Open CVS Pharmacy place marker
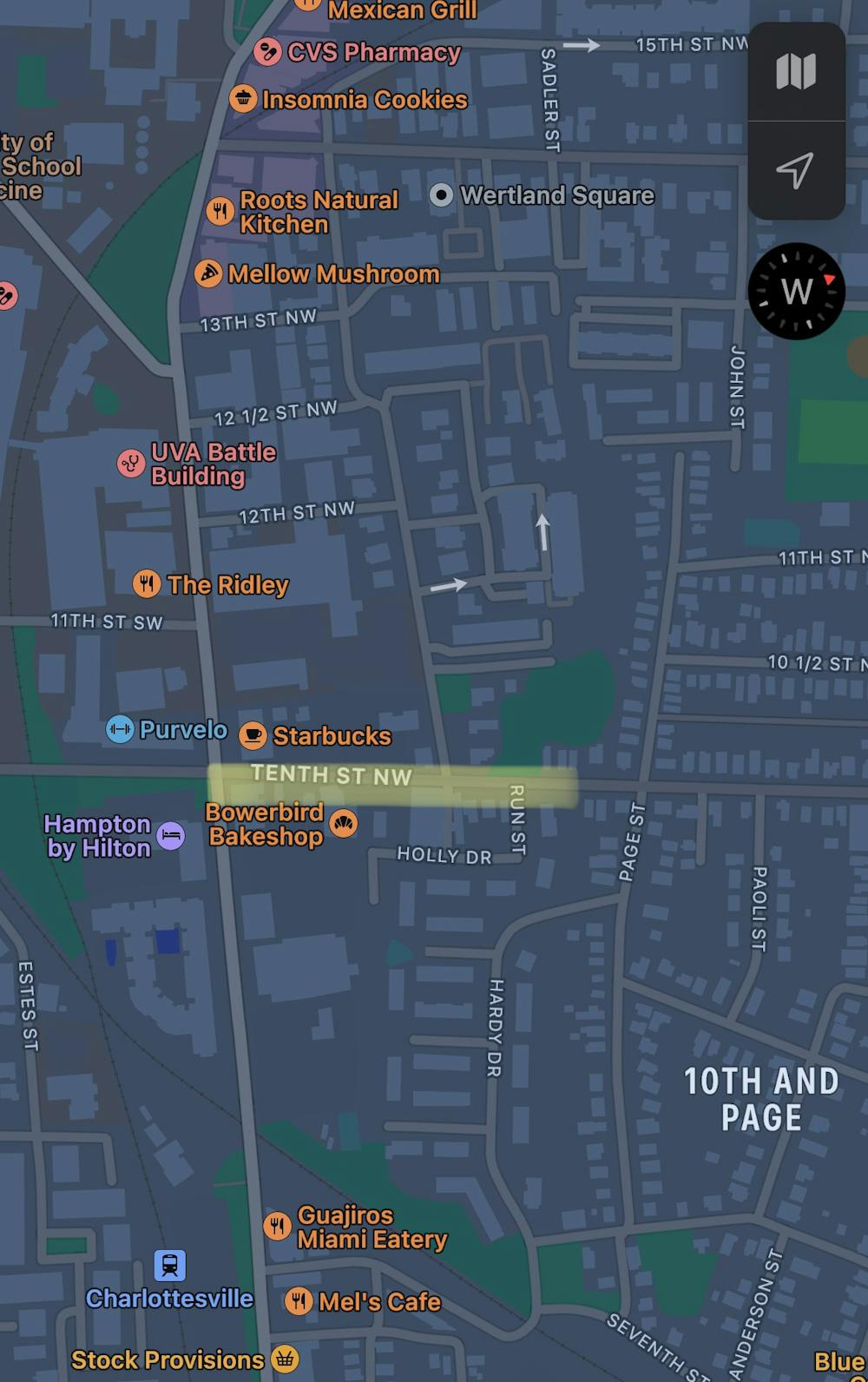The width and height of the screenshot is (868, 1382). pyautogui.click(x=268, y=52)
